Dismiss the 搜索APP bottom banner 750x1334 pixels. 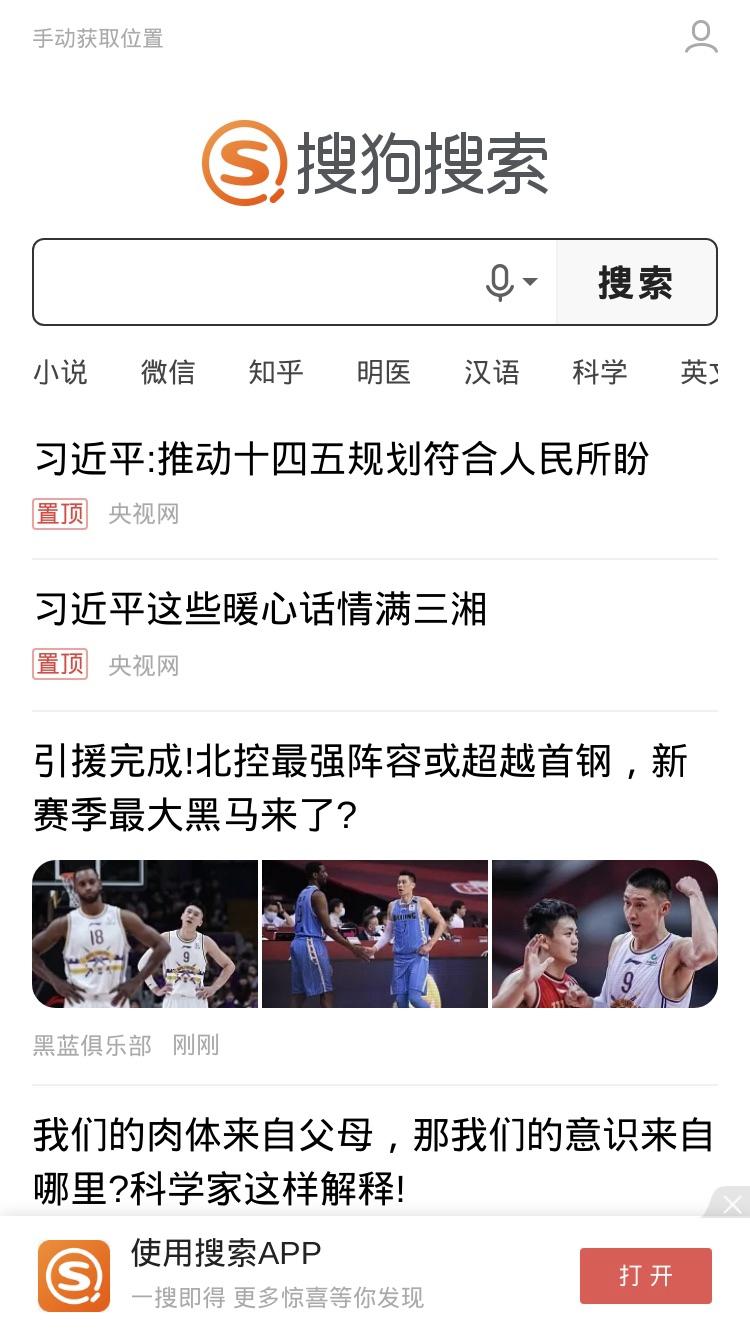coord(731,1203)
